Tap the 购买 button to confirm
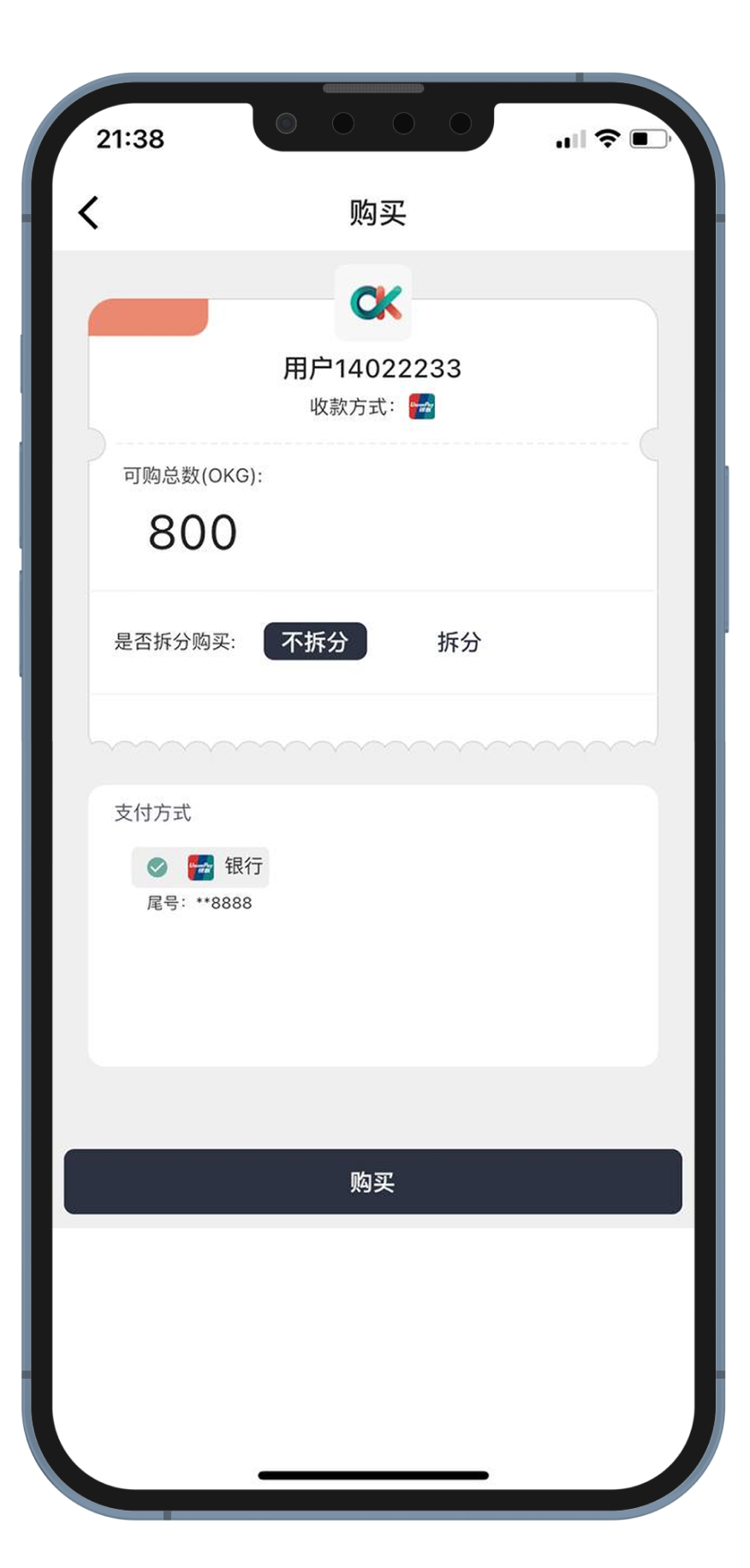The height and width of the screenshot is (1568, 750). click(x=372, y=1182)
